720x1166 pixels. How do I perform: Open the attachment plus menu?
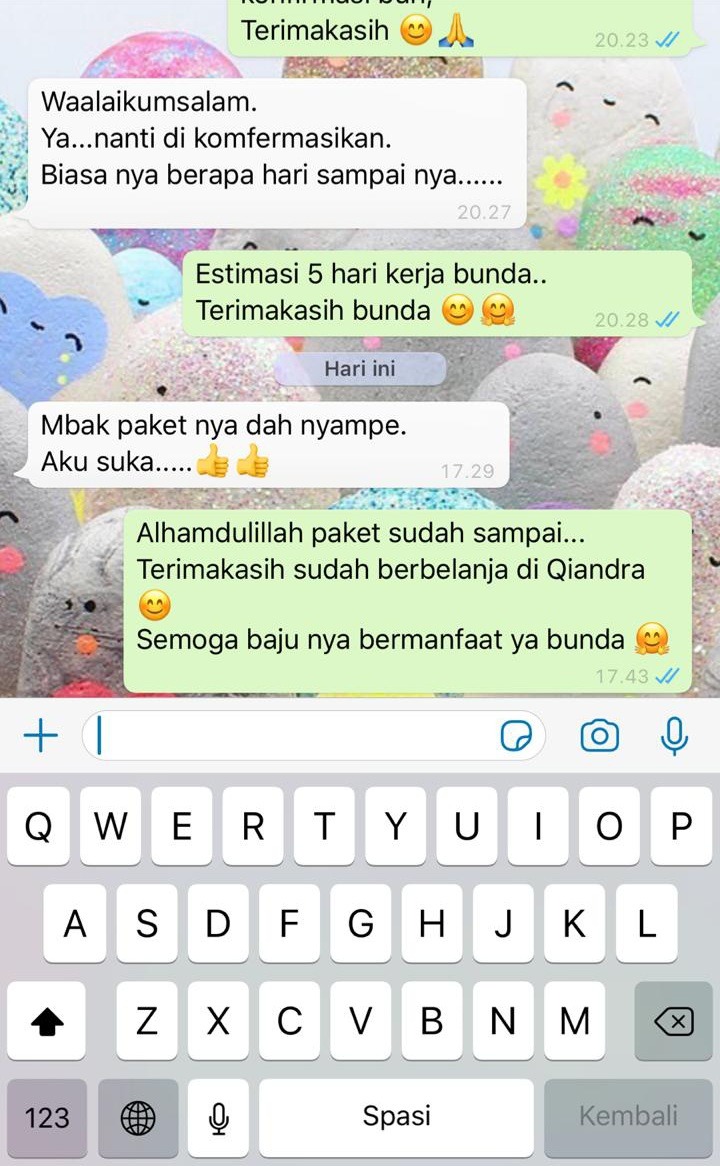pos(40,737)
